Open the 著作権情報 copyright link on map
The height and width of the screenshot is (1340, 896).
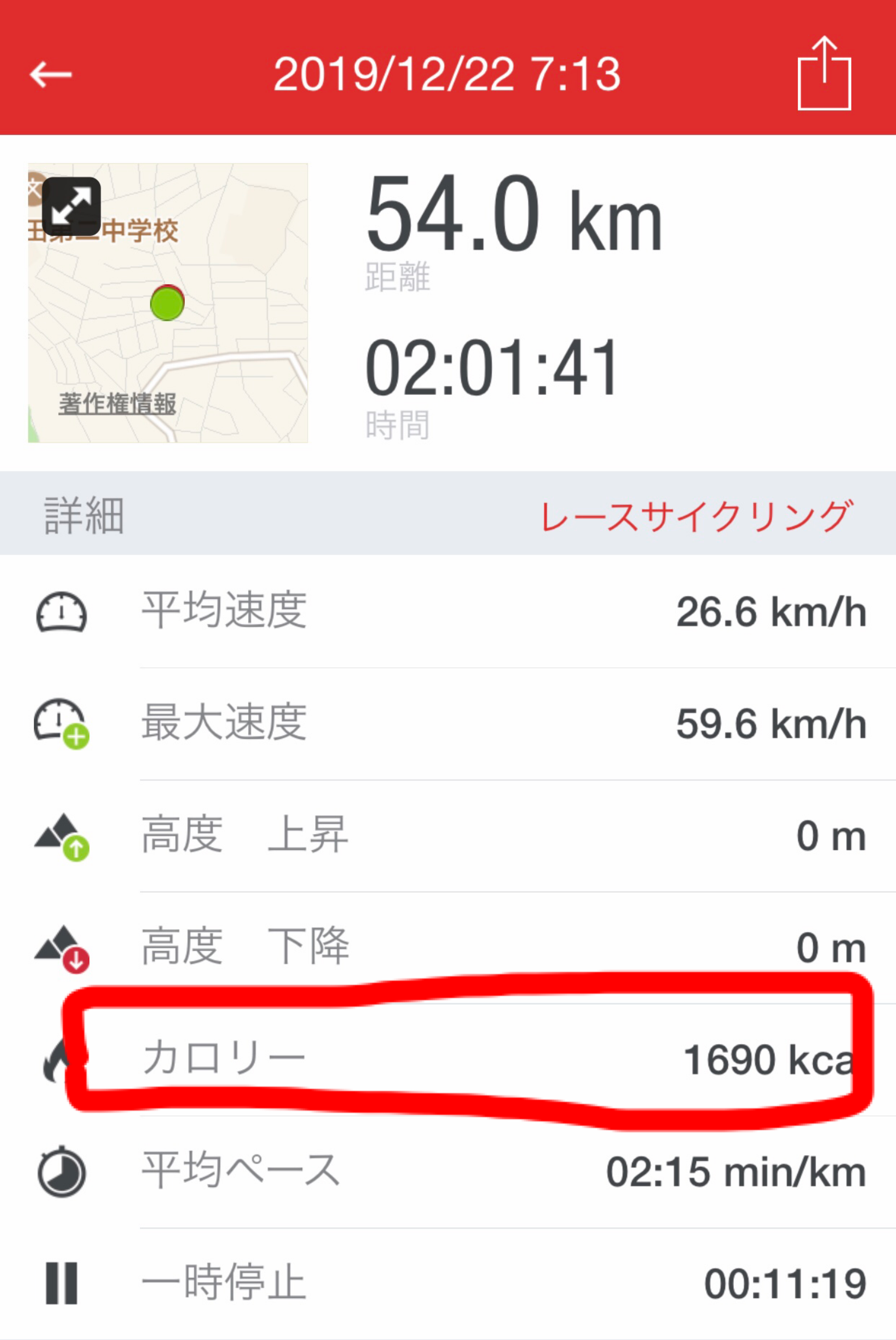coord(117,403)
